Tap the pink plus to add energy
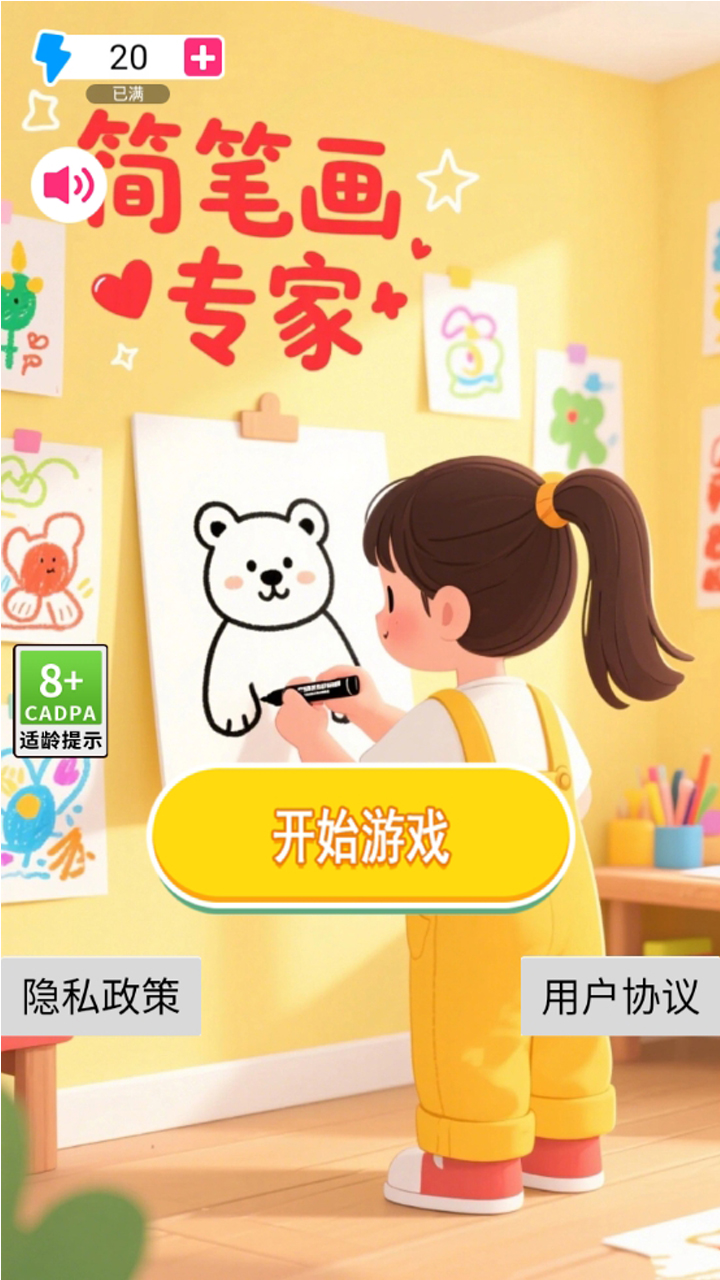Image resolution: width=720 pixels, height=1280 pixels. (203, 58)
